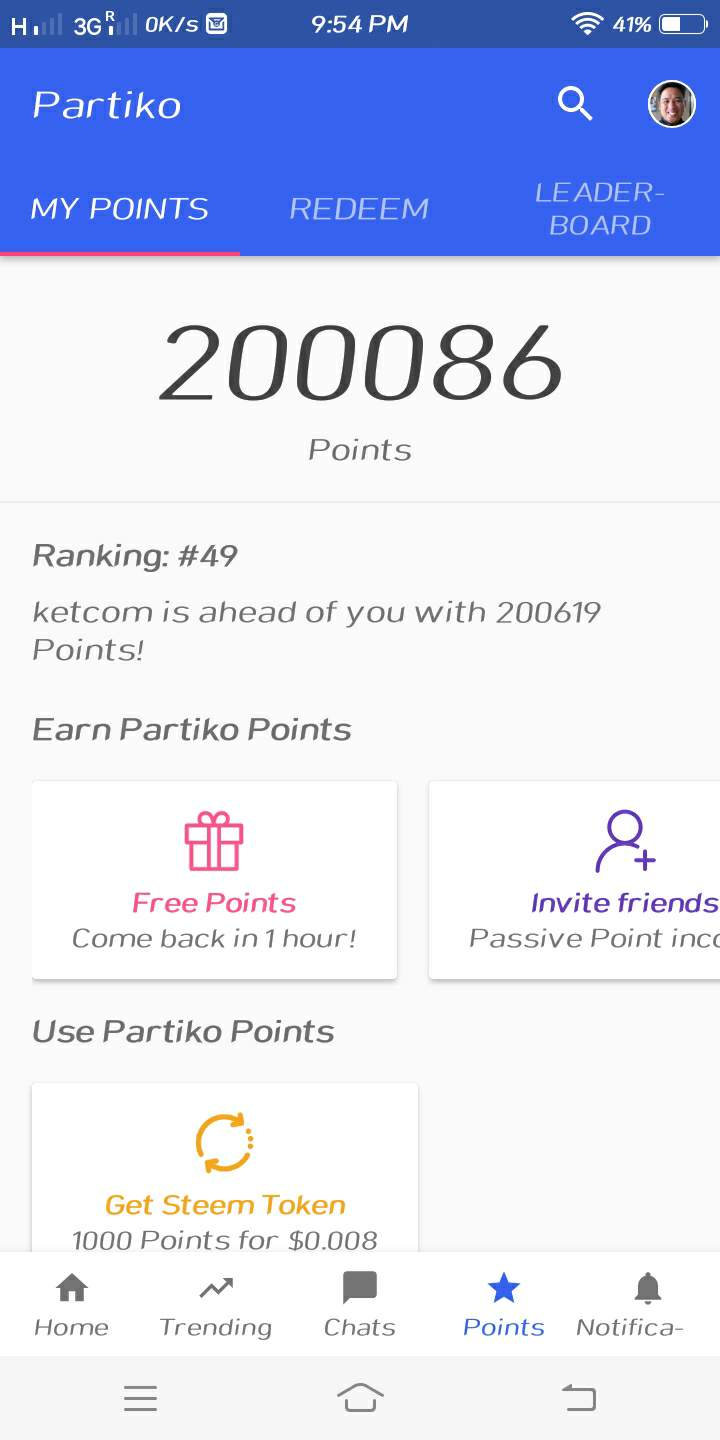
Task: Switch to the Redeem tab
Action: point(359,208)
